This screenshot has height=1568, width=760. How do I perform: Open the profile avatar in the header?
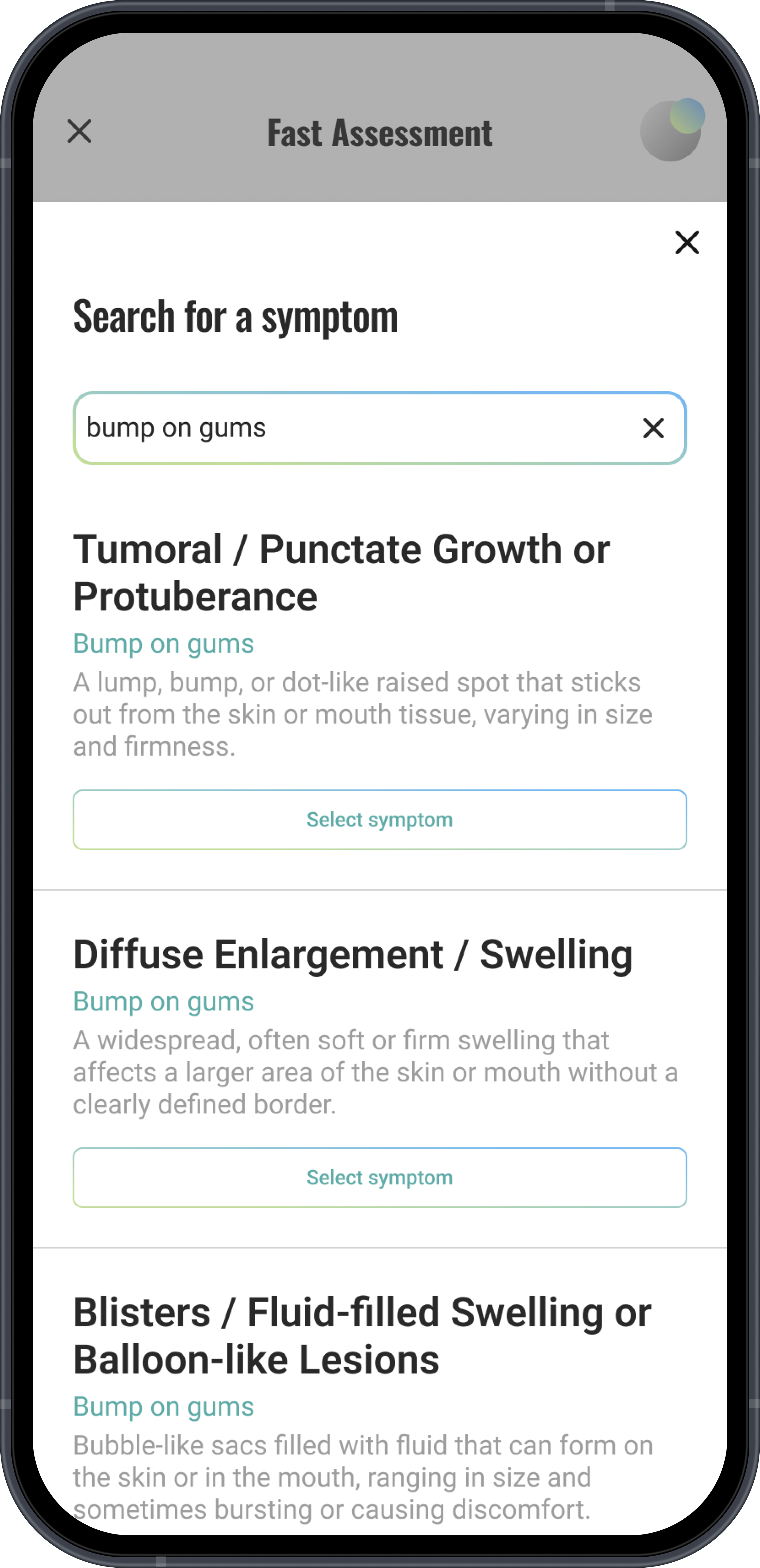(671, 130)
